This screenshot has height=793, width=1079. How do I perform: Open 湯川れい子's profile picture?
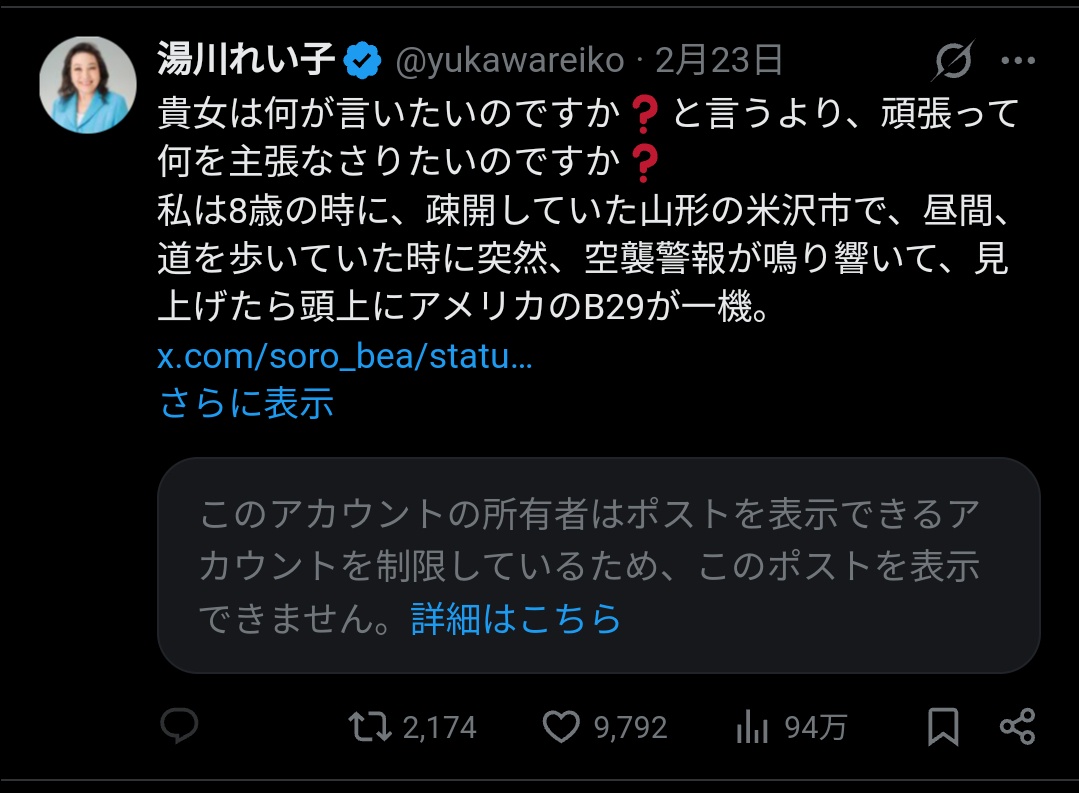point(87,86)
